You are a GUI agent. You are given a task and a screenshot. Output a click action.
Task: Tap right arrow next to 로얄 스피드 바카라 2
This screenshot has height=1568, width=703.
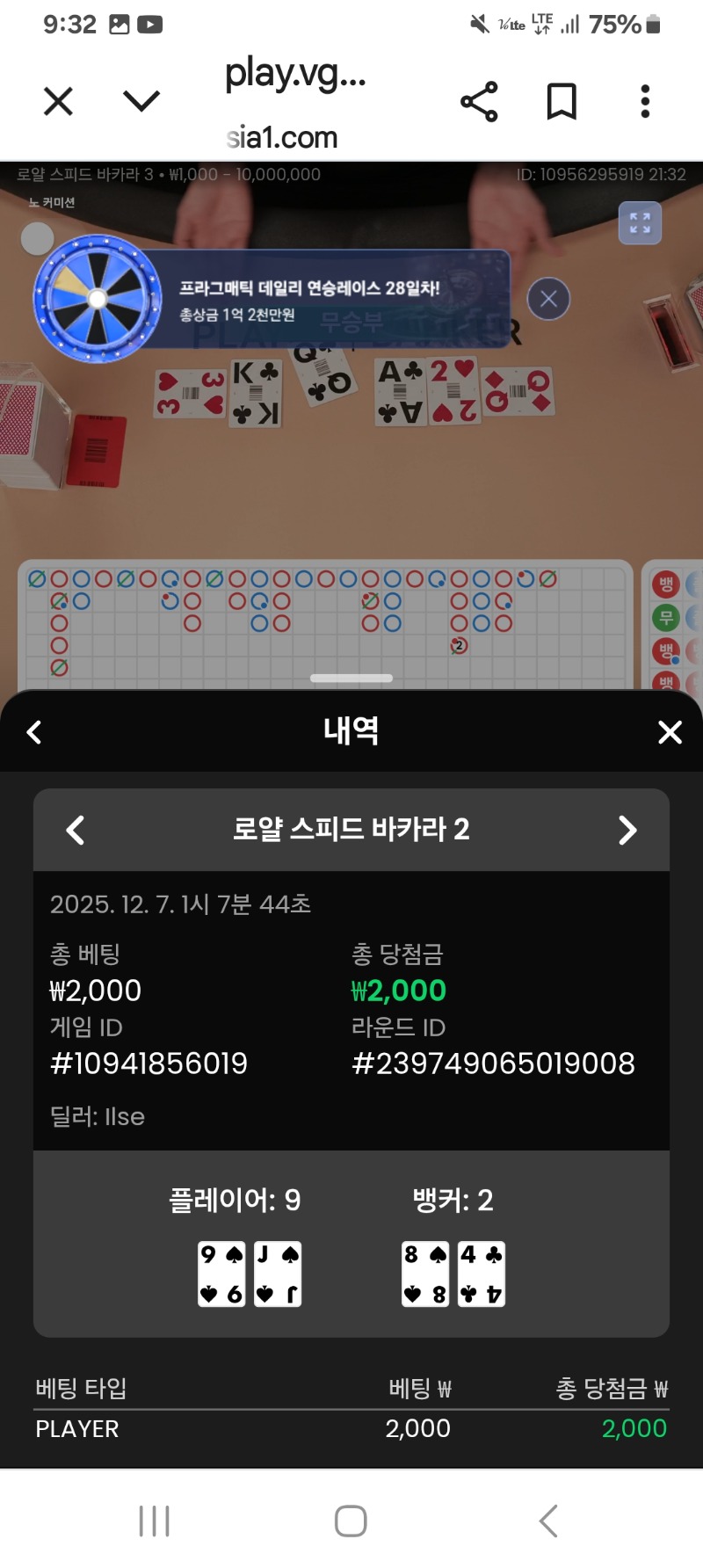tap(627, 830)
